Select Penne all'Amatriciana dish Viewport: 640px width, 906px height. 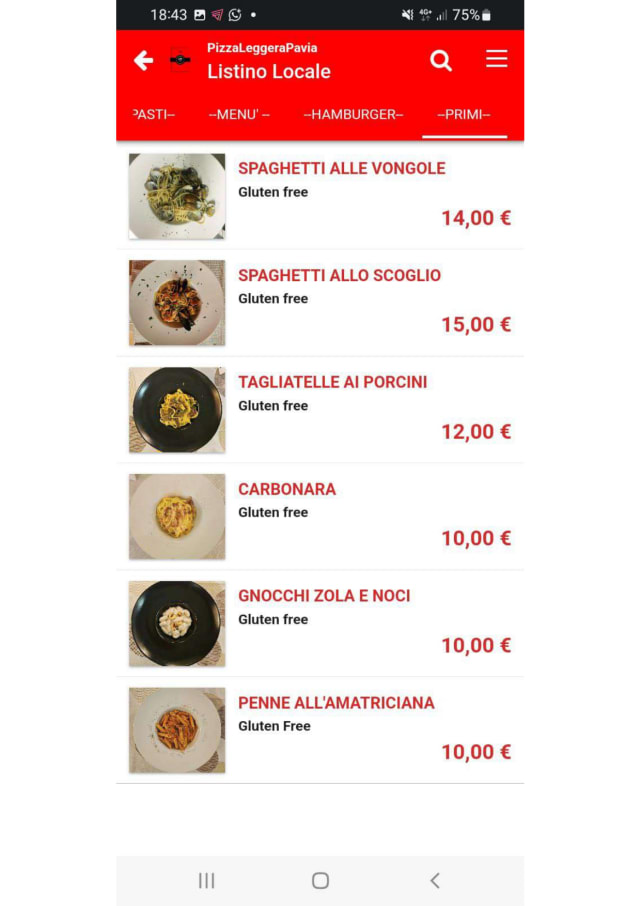point(336,703)
